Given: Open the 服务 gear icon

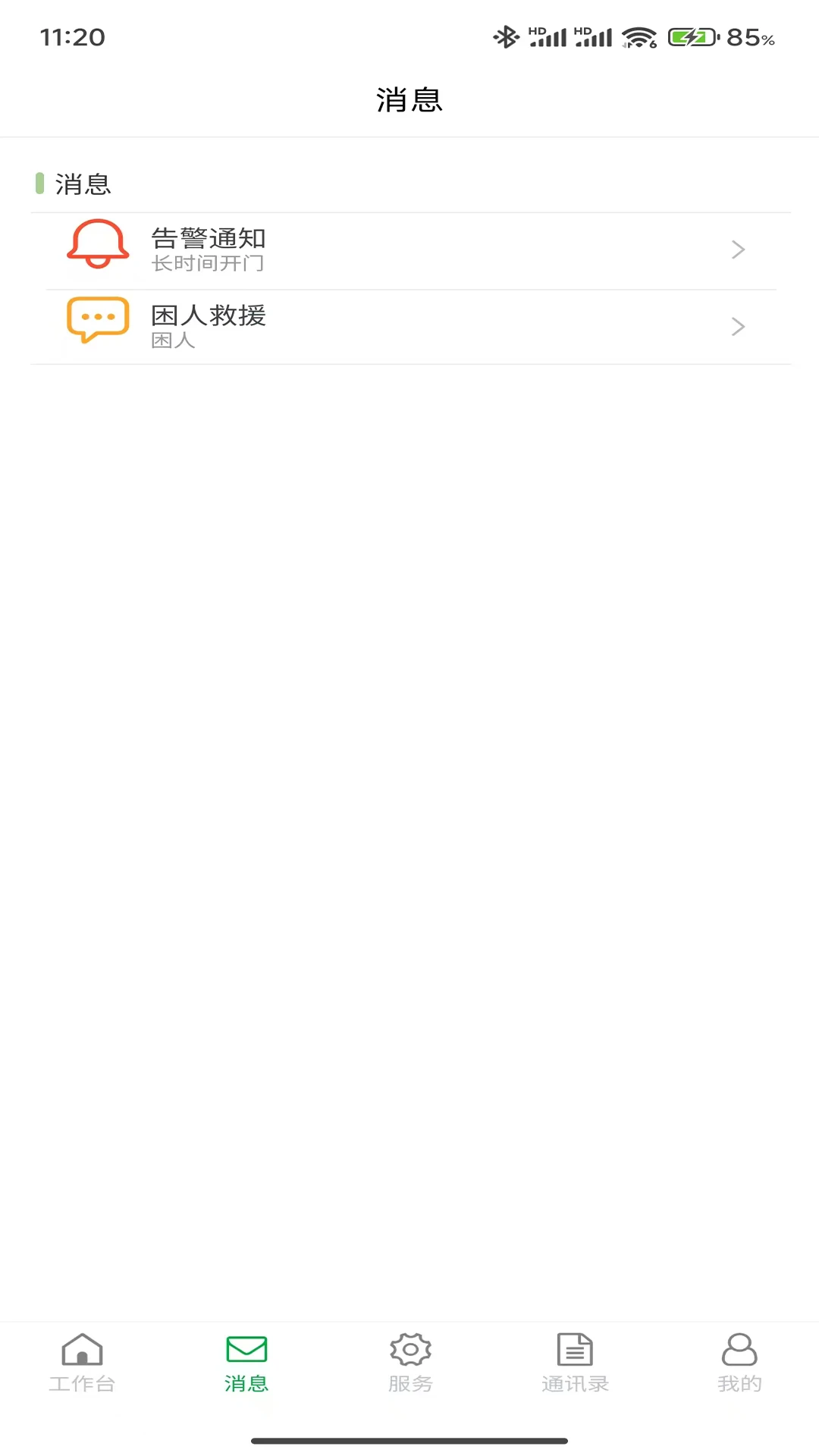Looking at the screenshot, I should 409,1351.
